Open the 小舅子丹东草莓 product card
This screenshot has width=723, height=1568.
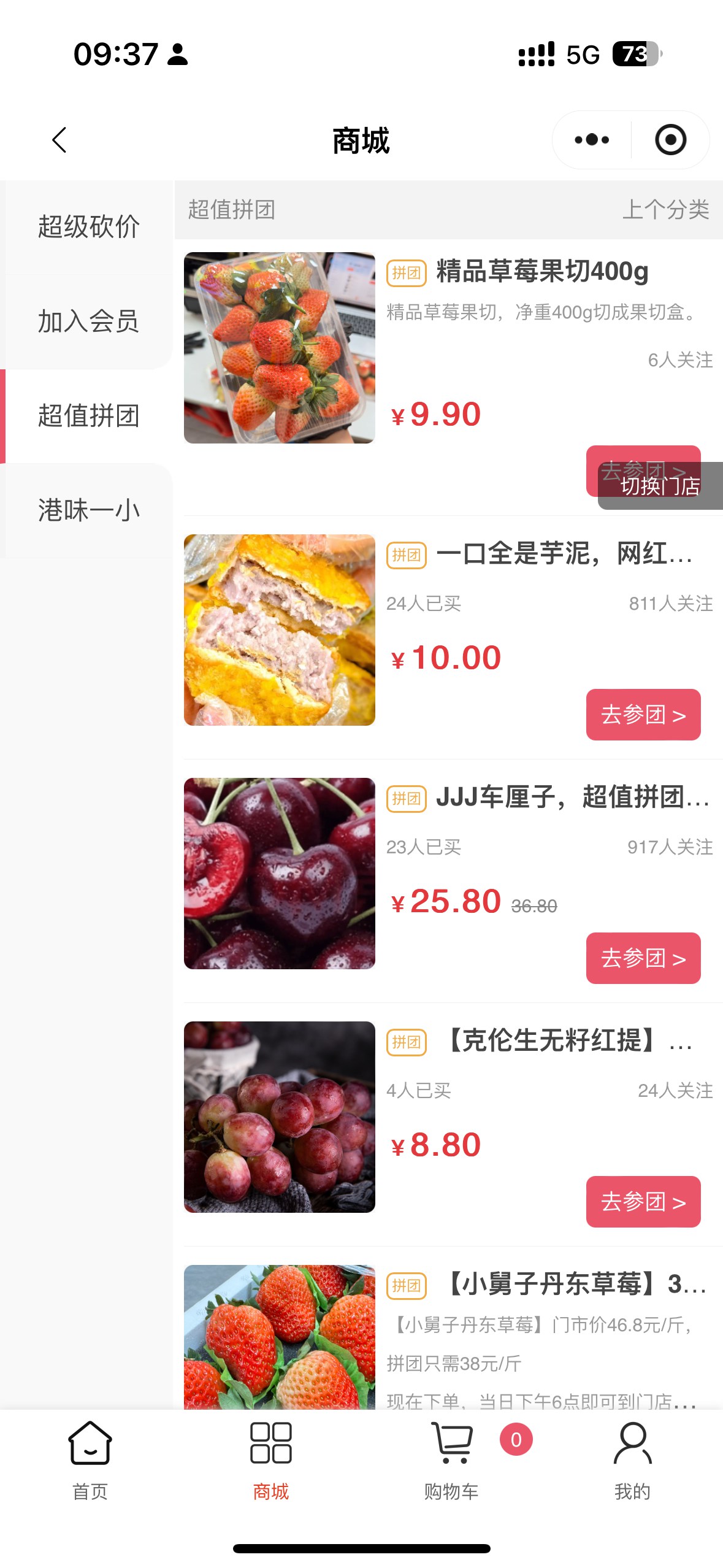tap(453, 1337)
